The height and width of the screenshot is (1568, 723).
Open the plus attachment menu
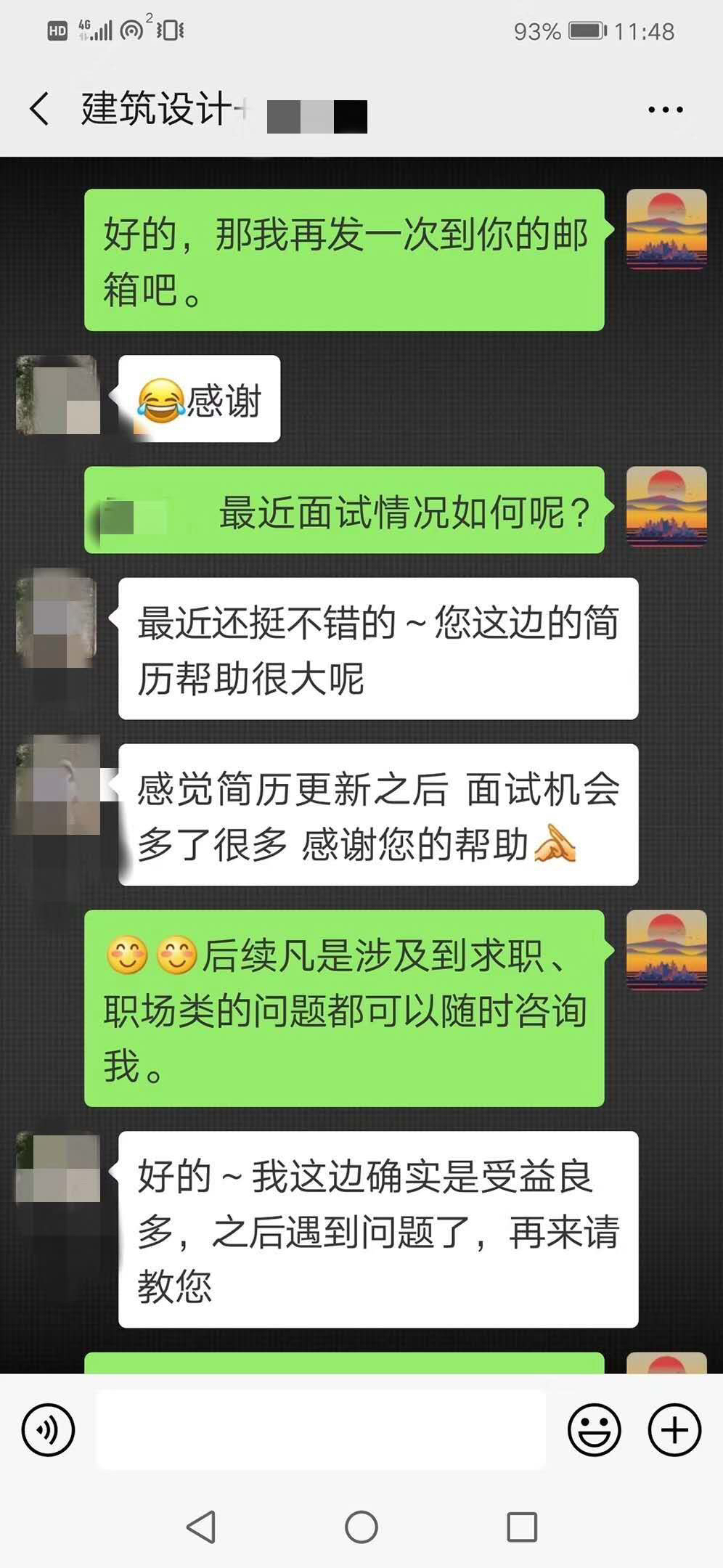pos(674,1431)
